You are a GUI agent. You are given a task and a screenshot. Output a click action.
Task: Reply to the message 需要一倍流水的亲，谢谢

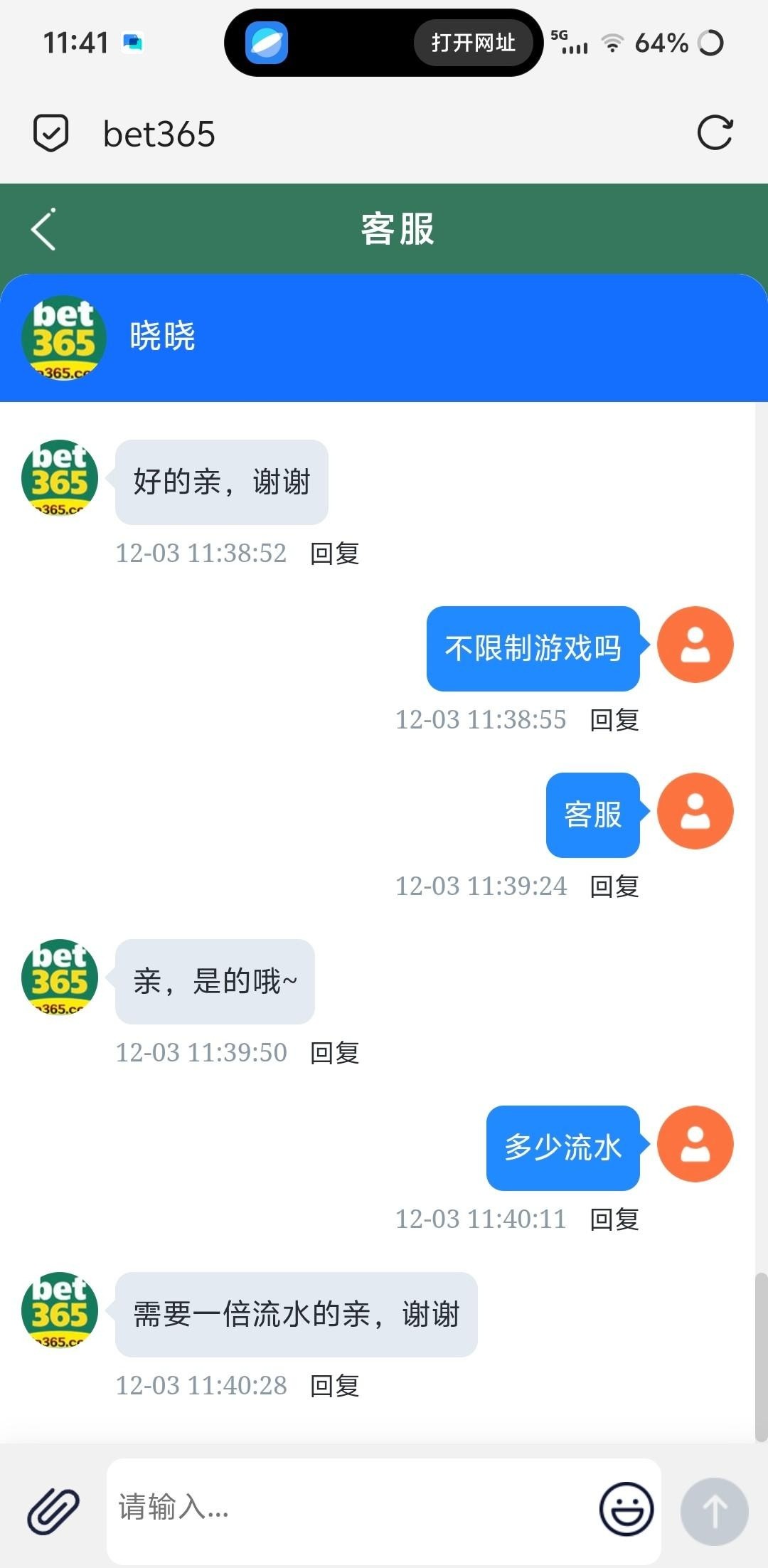pyautogui.click(x=335, y=1386)
